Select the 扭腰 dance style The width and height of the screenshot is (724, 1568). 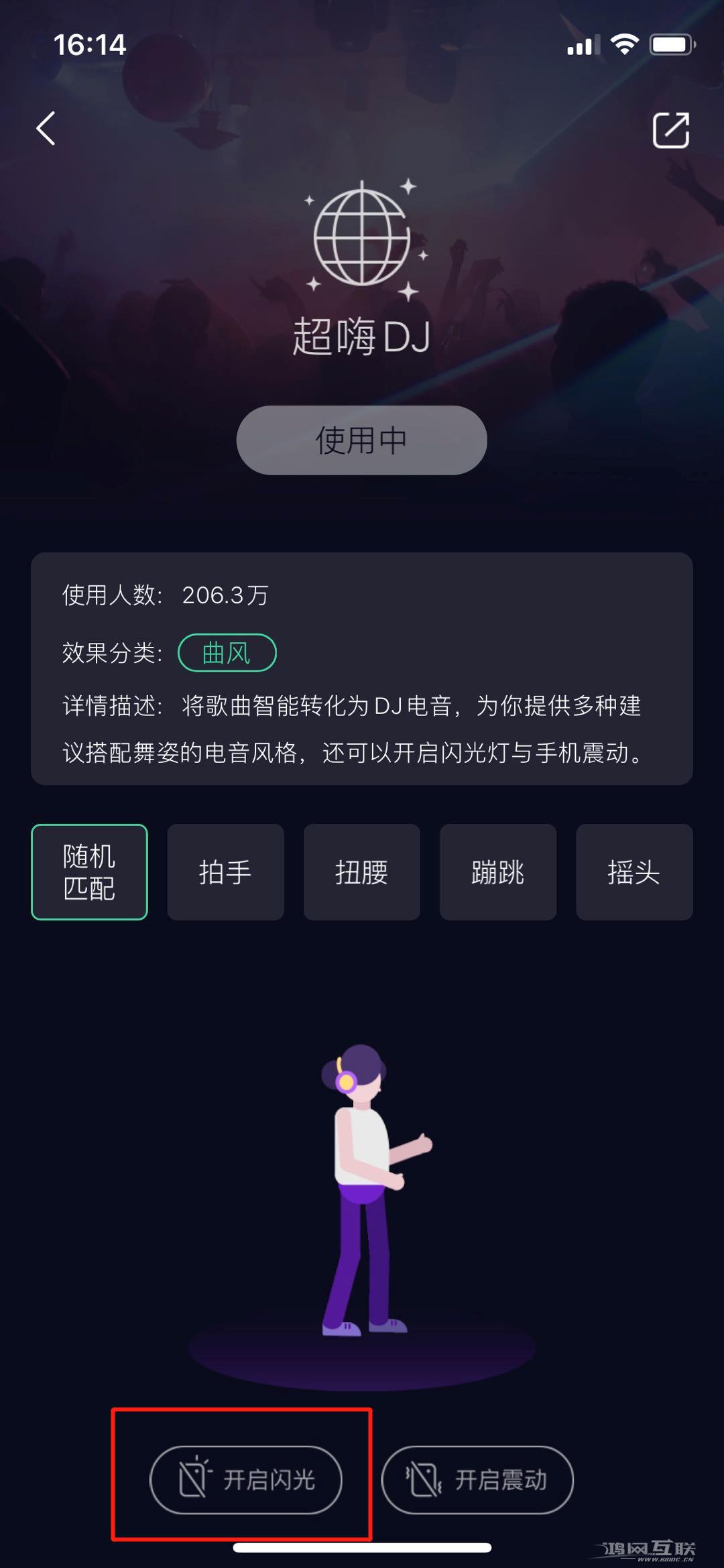click(x=361, y=870)
